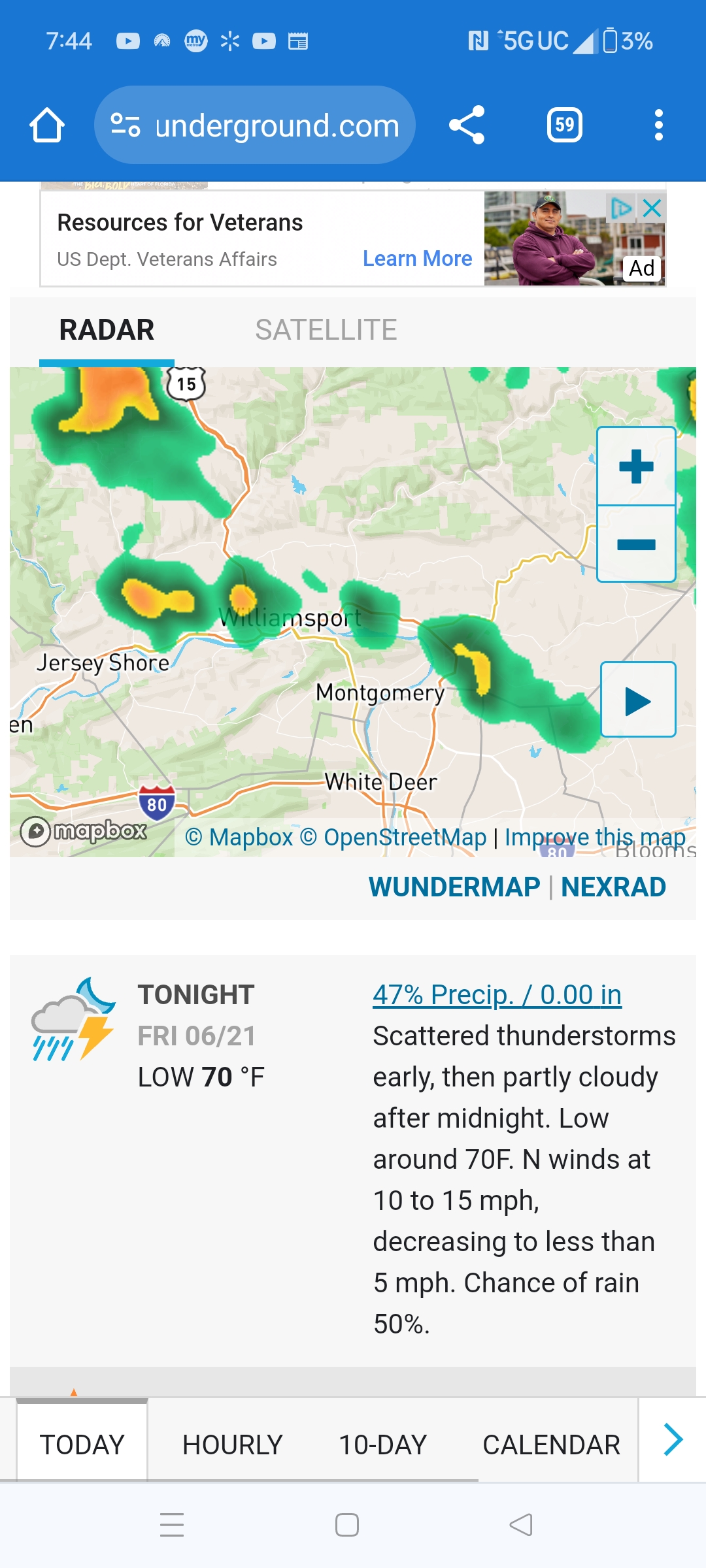Image resolution: width=706 pixels, height=1568 pixels.
Task: Select the Radar tab
Action: point(107,330)
